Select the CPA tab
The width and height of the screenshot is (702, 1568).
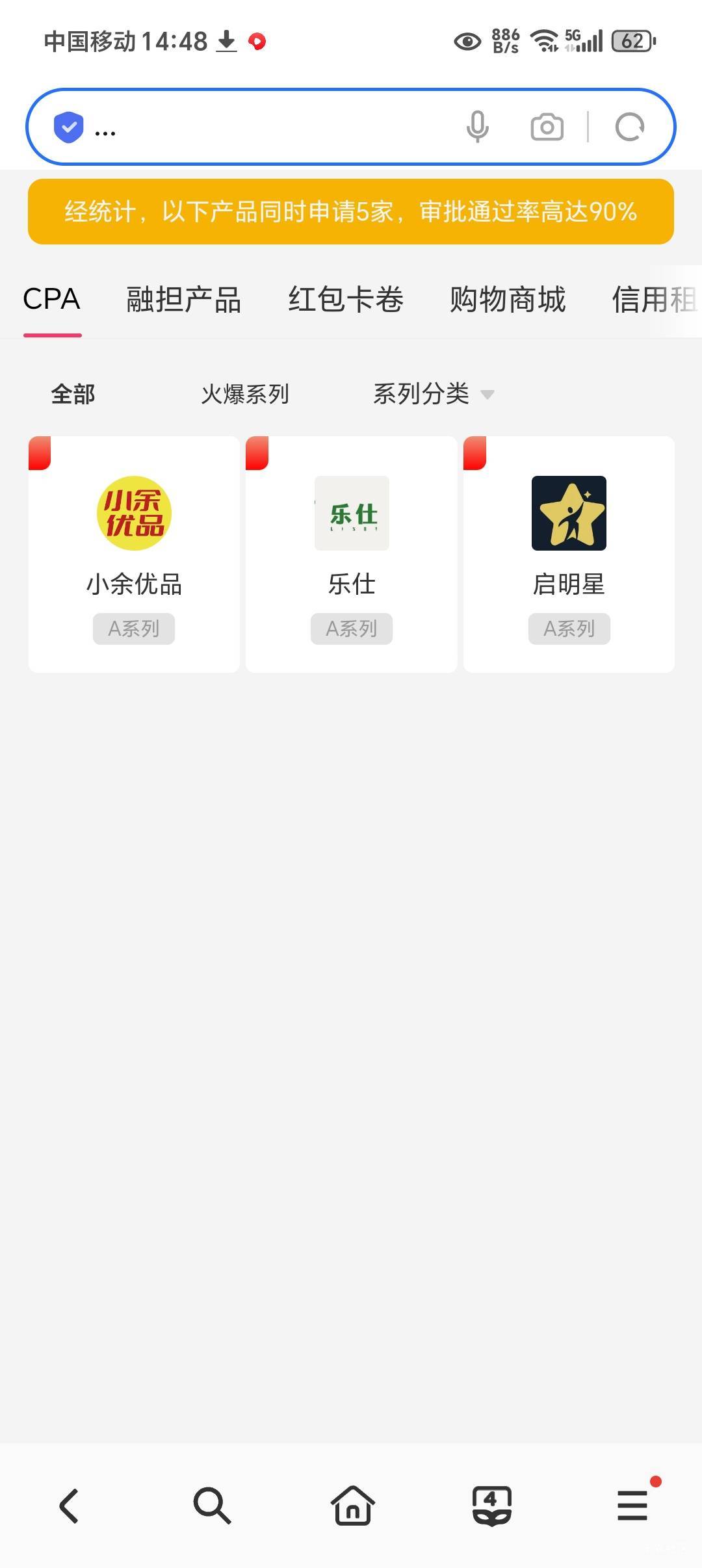[52, 300]
